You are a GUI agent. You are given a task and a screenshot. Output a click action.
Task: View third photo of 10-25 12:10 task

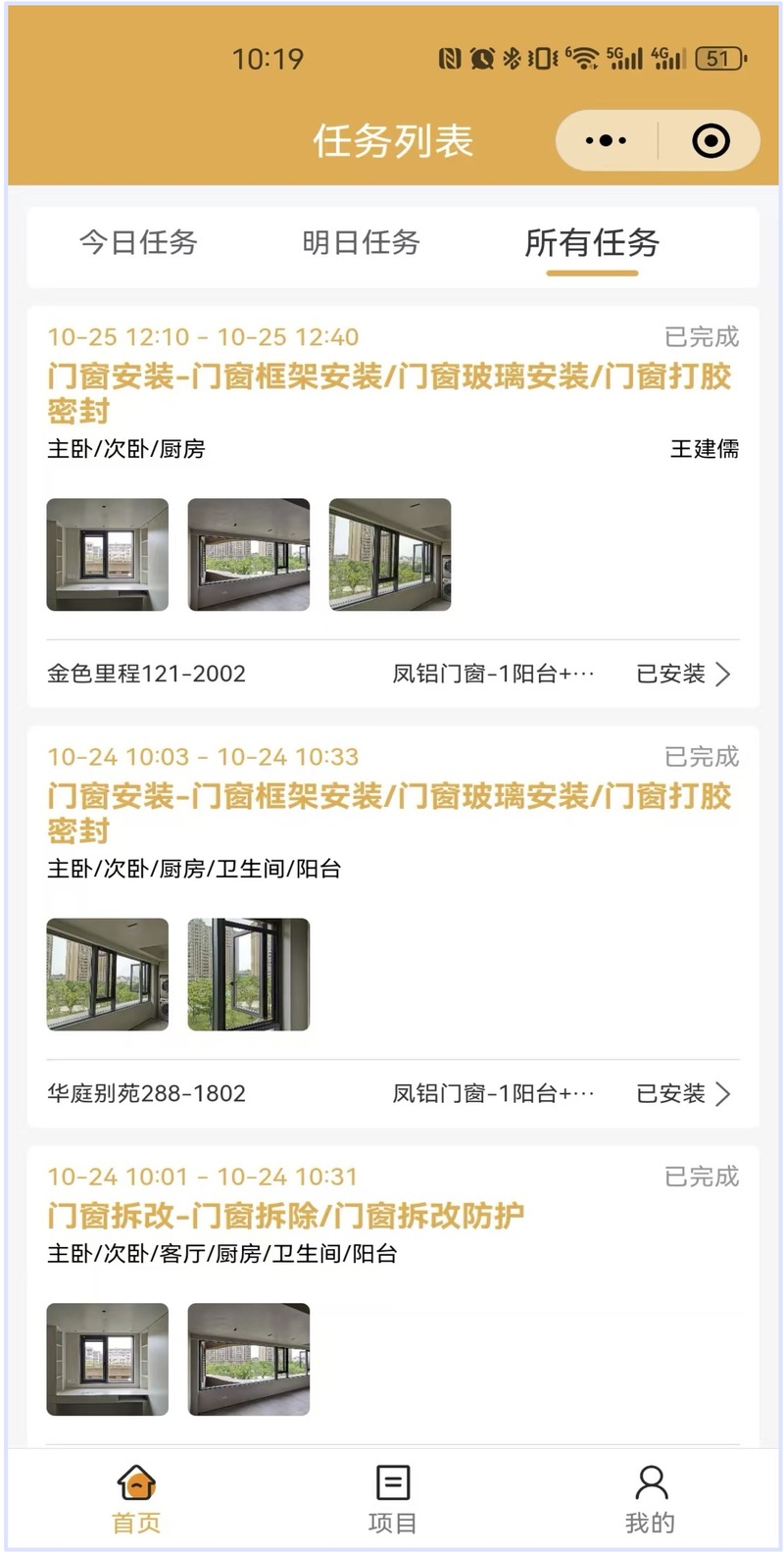pyautogui.click(x=390, y=555)
